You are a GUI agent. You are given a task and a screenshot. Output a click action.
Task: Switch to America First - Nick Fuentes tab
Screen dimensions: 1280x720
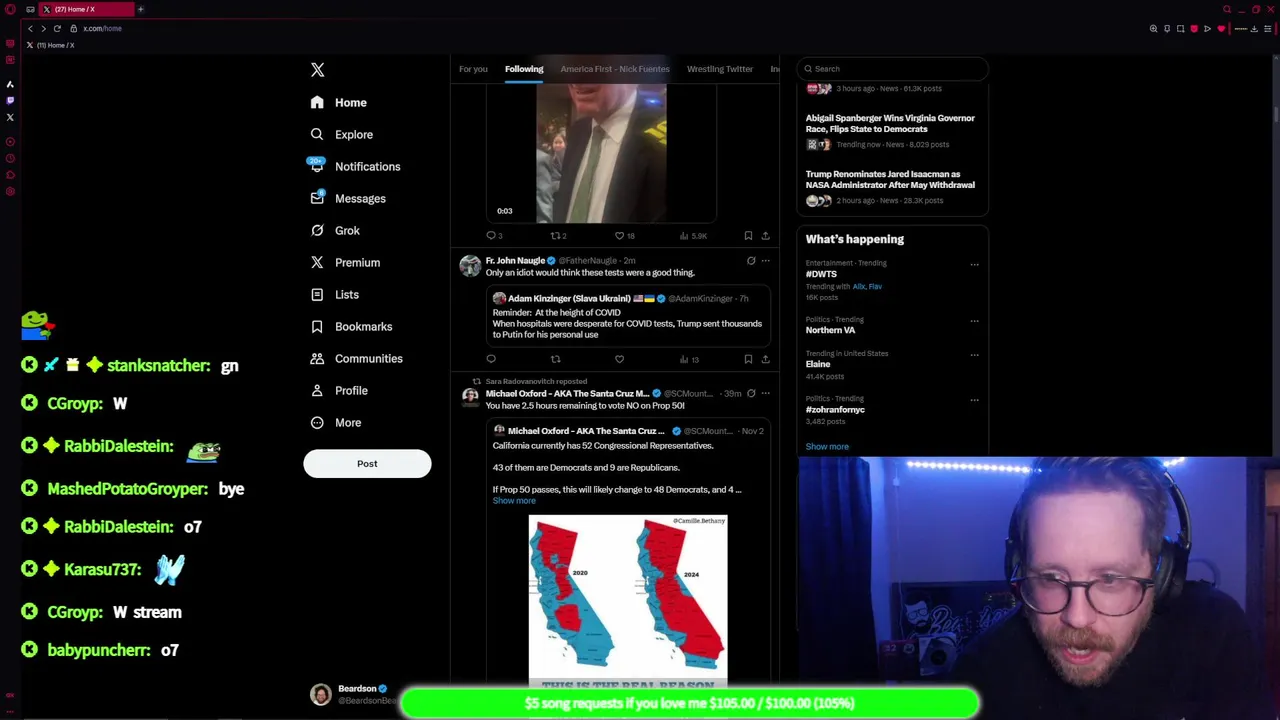(x=614, y=69)
